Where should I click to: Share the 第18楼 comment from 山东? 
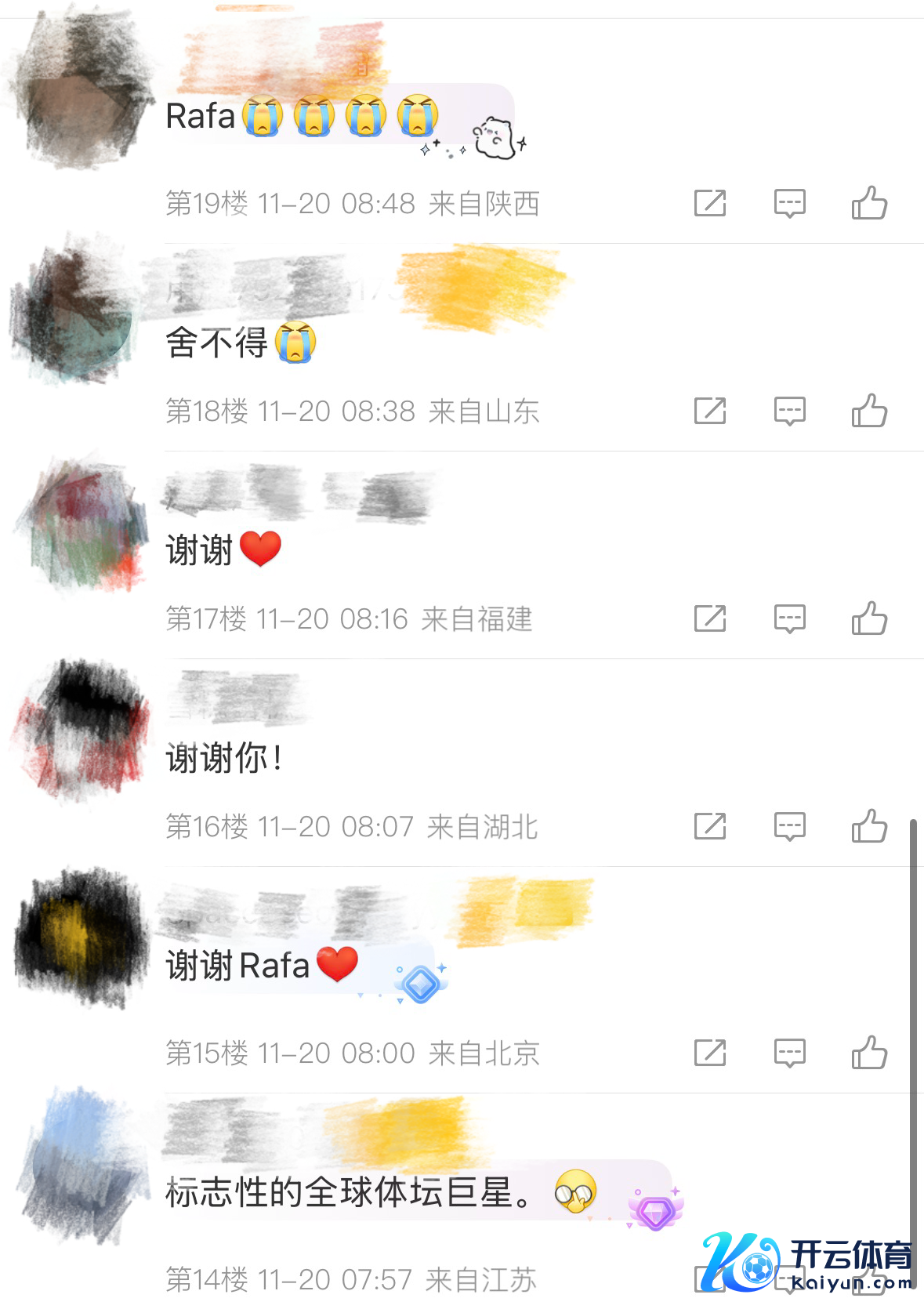coord(710,411)
